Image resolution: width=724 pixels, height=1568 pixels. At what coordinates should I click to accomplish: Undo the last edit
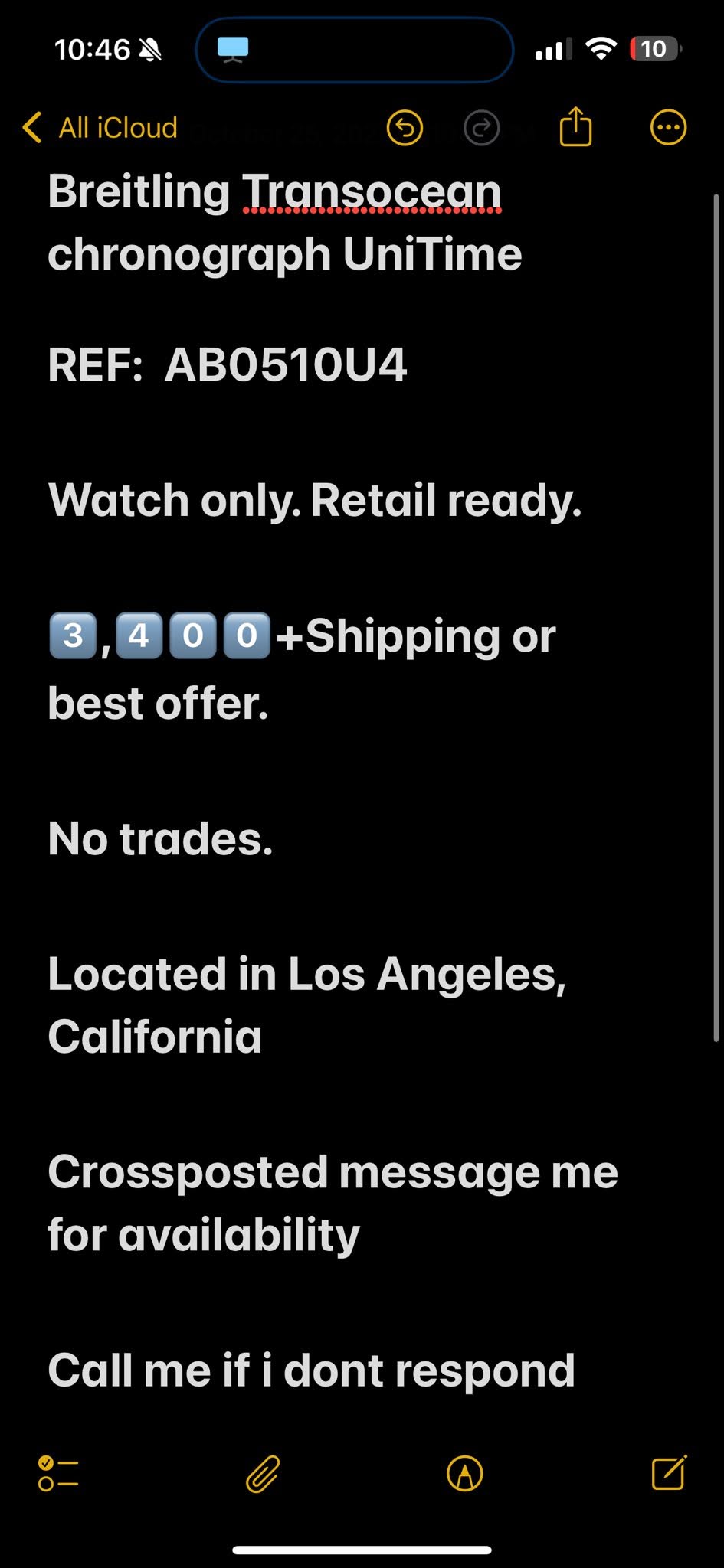click(x=405, y=128)
